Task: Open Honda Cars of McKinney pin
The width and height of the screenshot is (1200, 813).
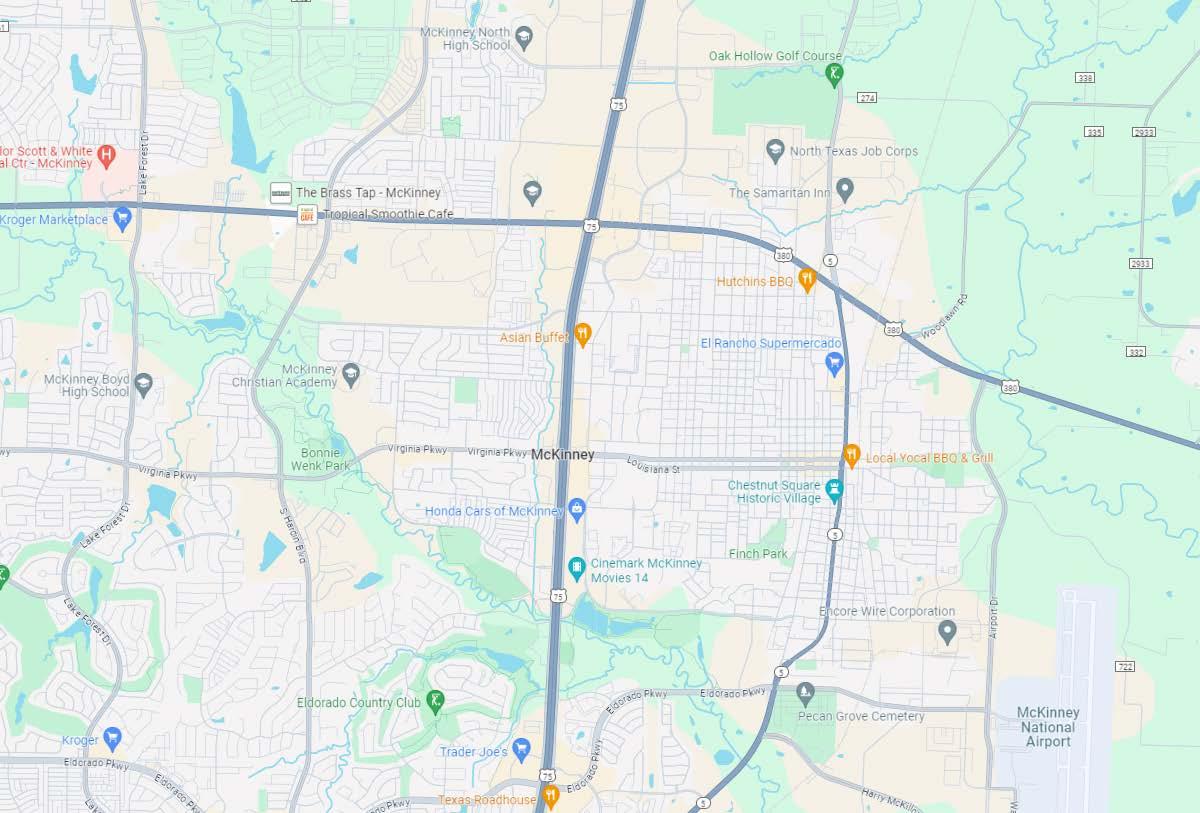Action: [x=577, y=511]
